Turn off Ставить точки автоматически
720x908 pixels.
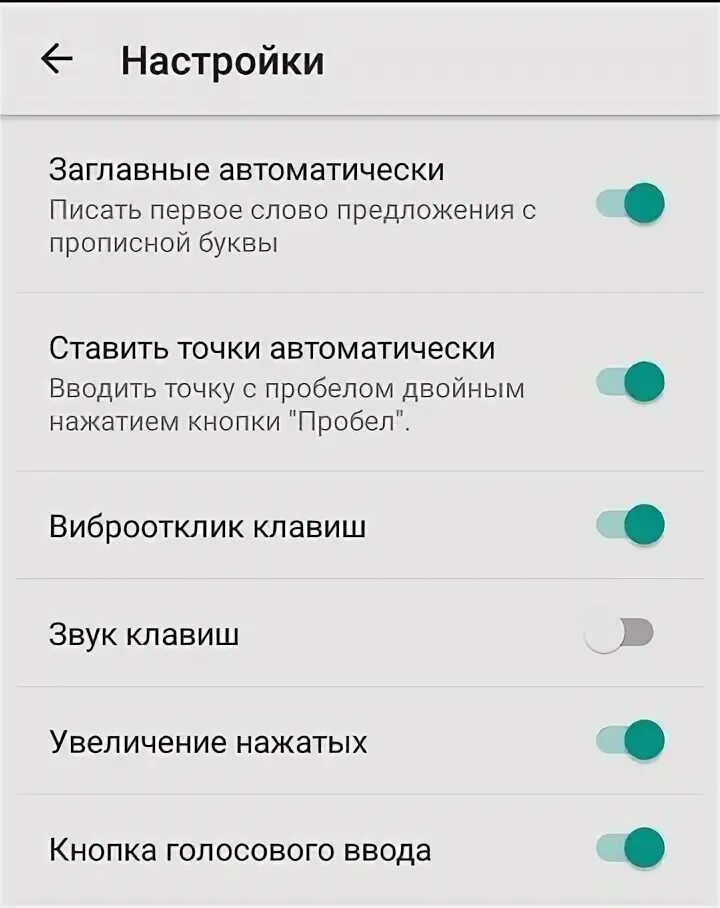(631, 381)
